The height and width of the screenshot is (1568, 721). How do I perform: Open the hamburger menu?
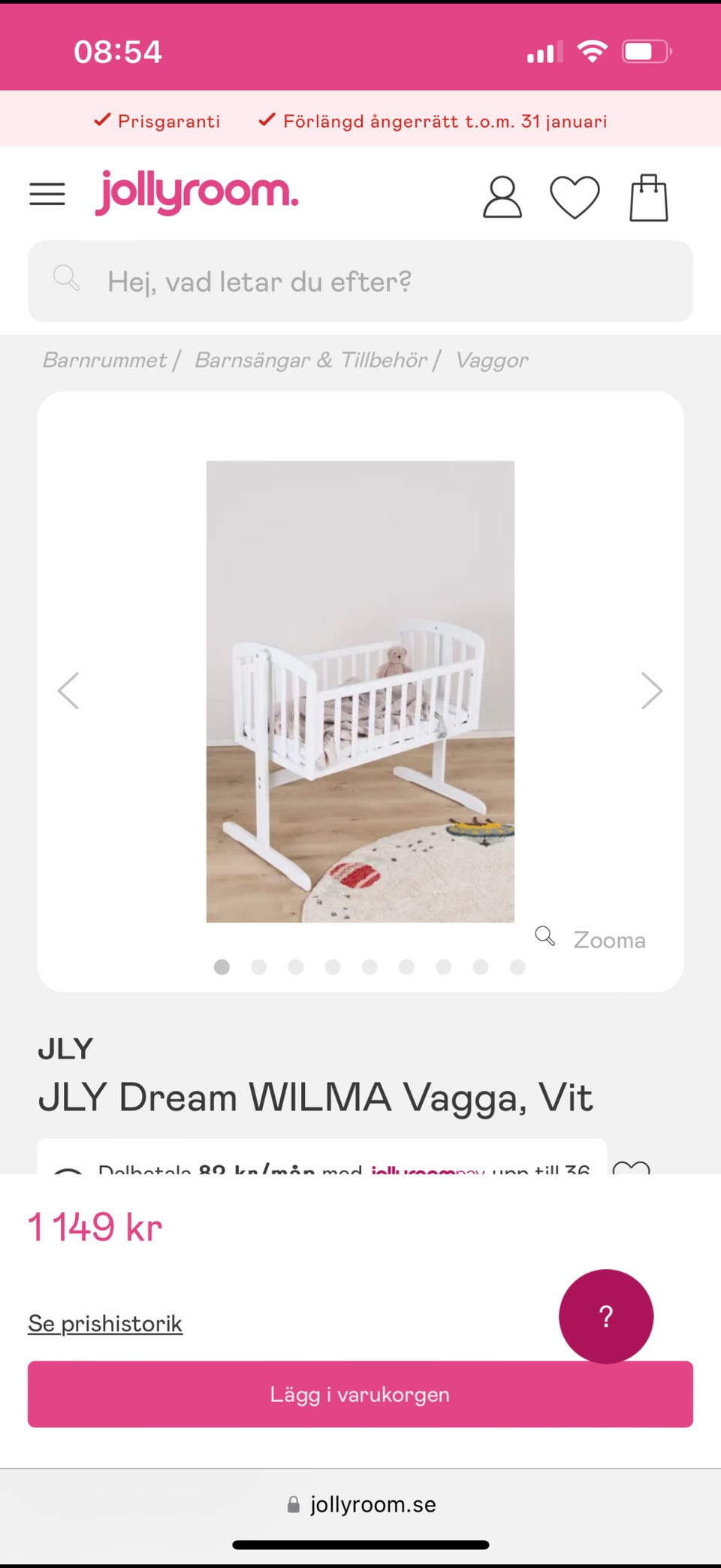pyautogui.click(x=47, y=194)
